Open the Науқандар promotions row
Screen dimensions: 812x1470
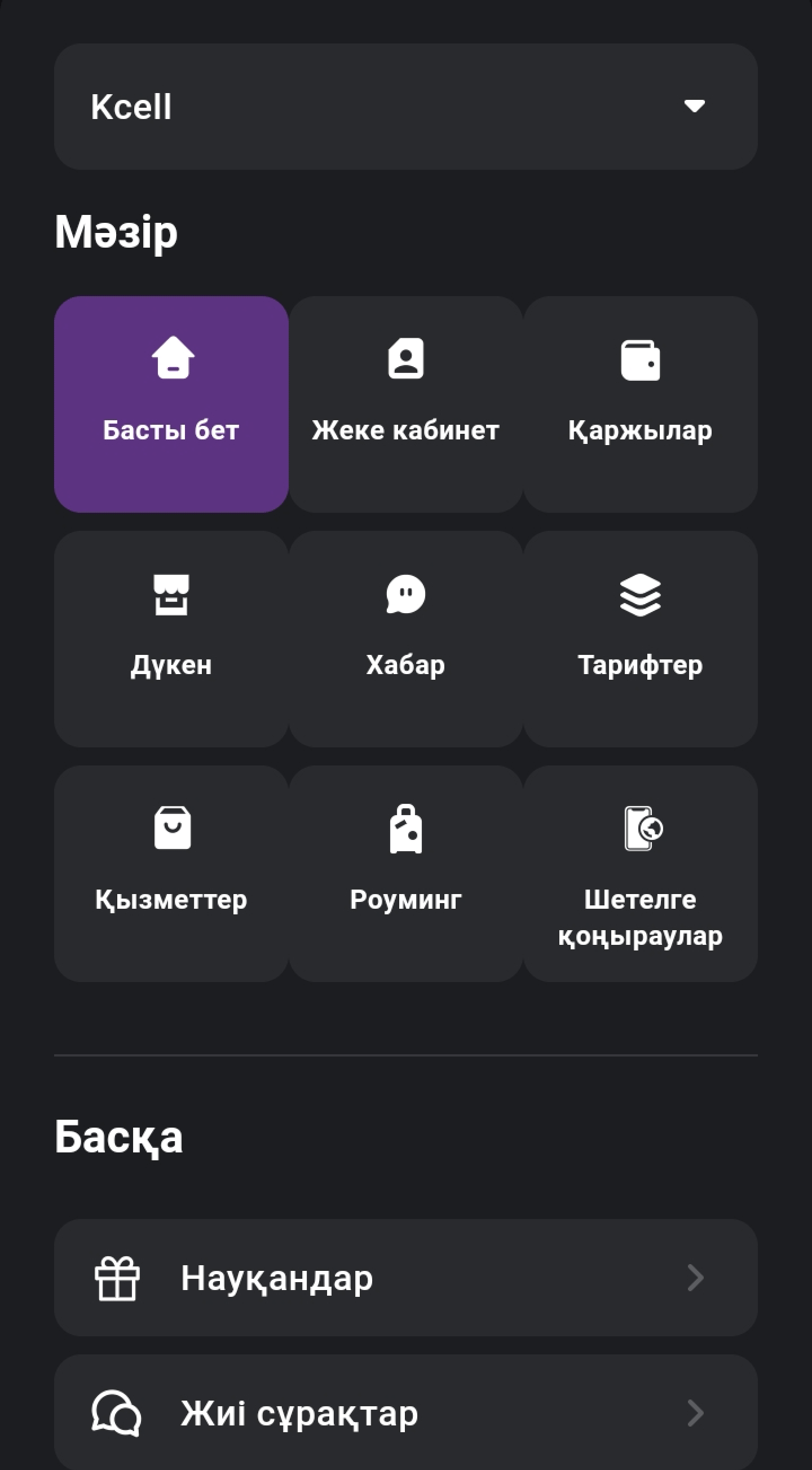point(405,1277)
